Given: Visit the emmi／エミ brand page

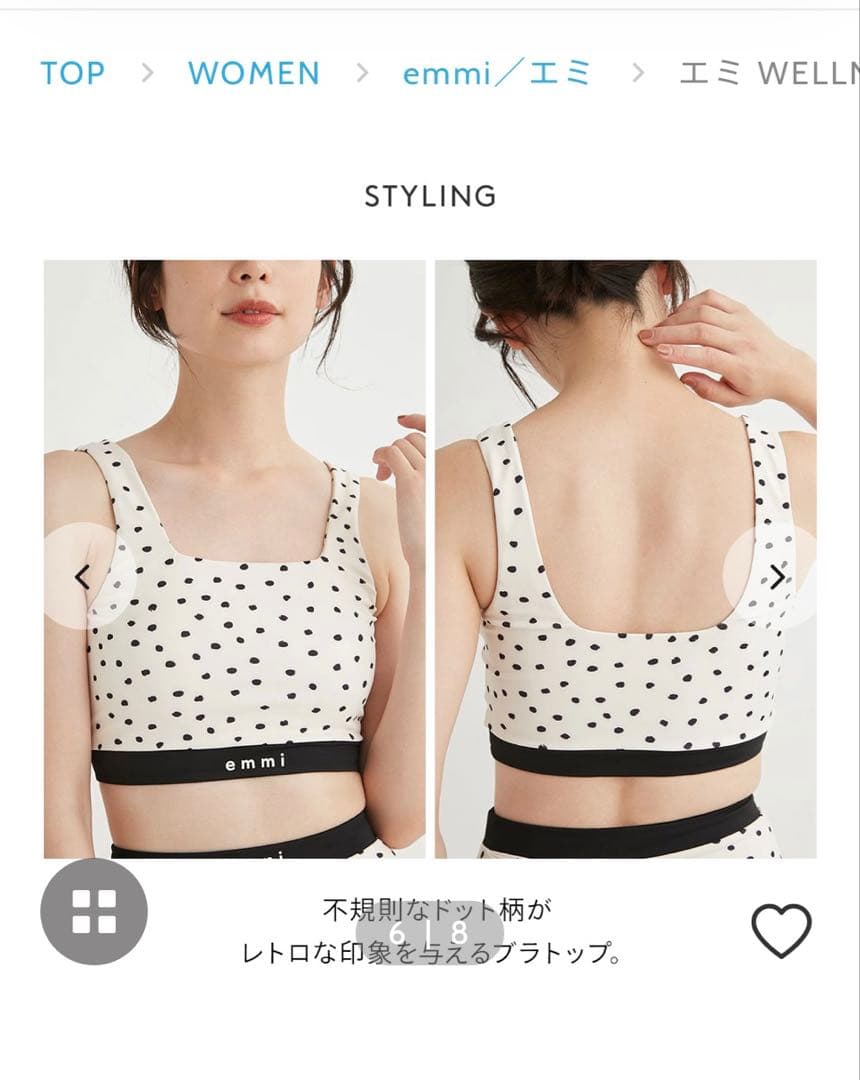Looking at the screenshot, I should [496, 71].
